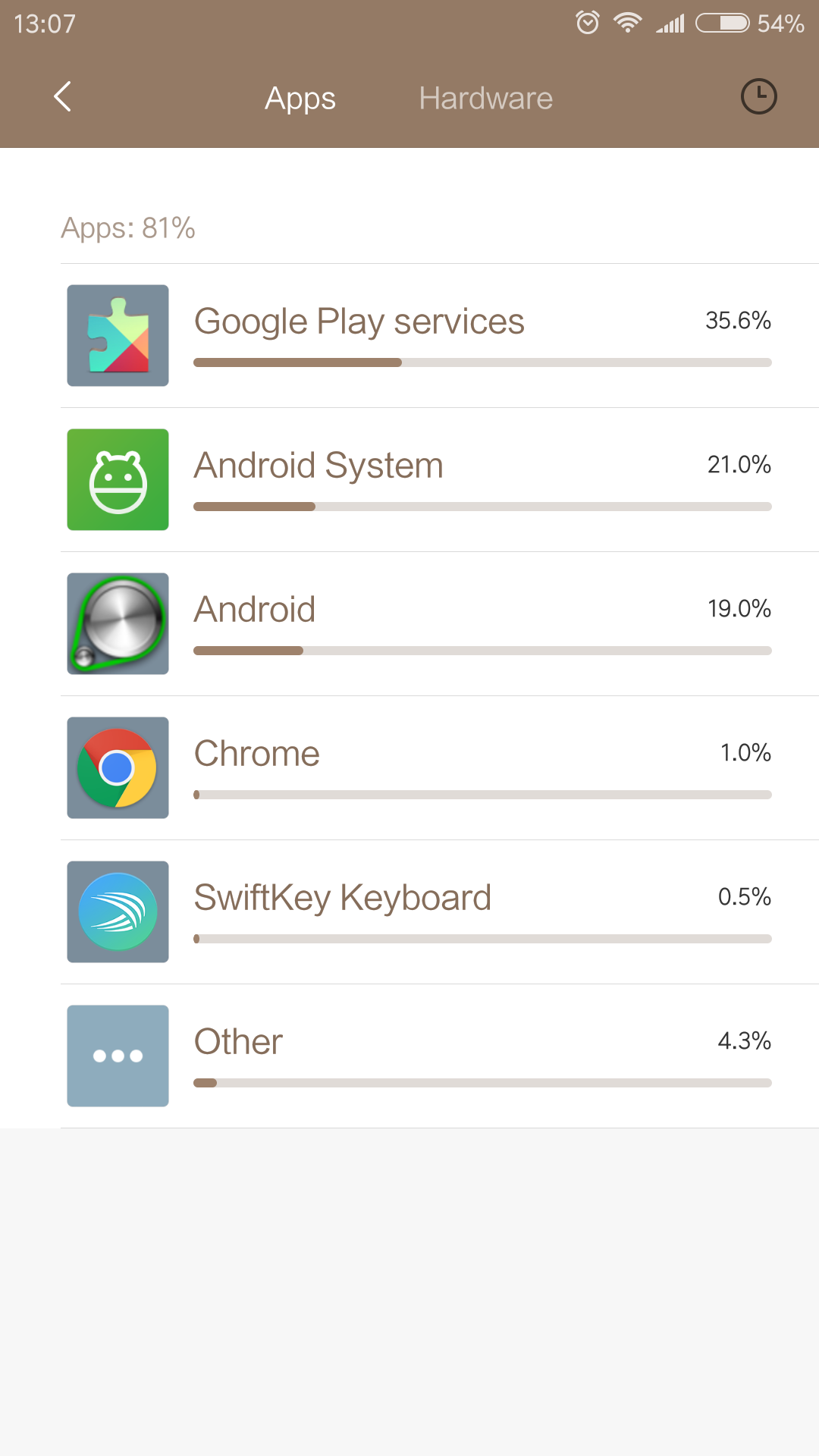
Task: View the Android 19.0% usage entry
Action: pos(440,624)
